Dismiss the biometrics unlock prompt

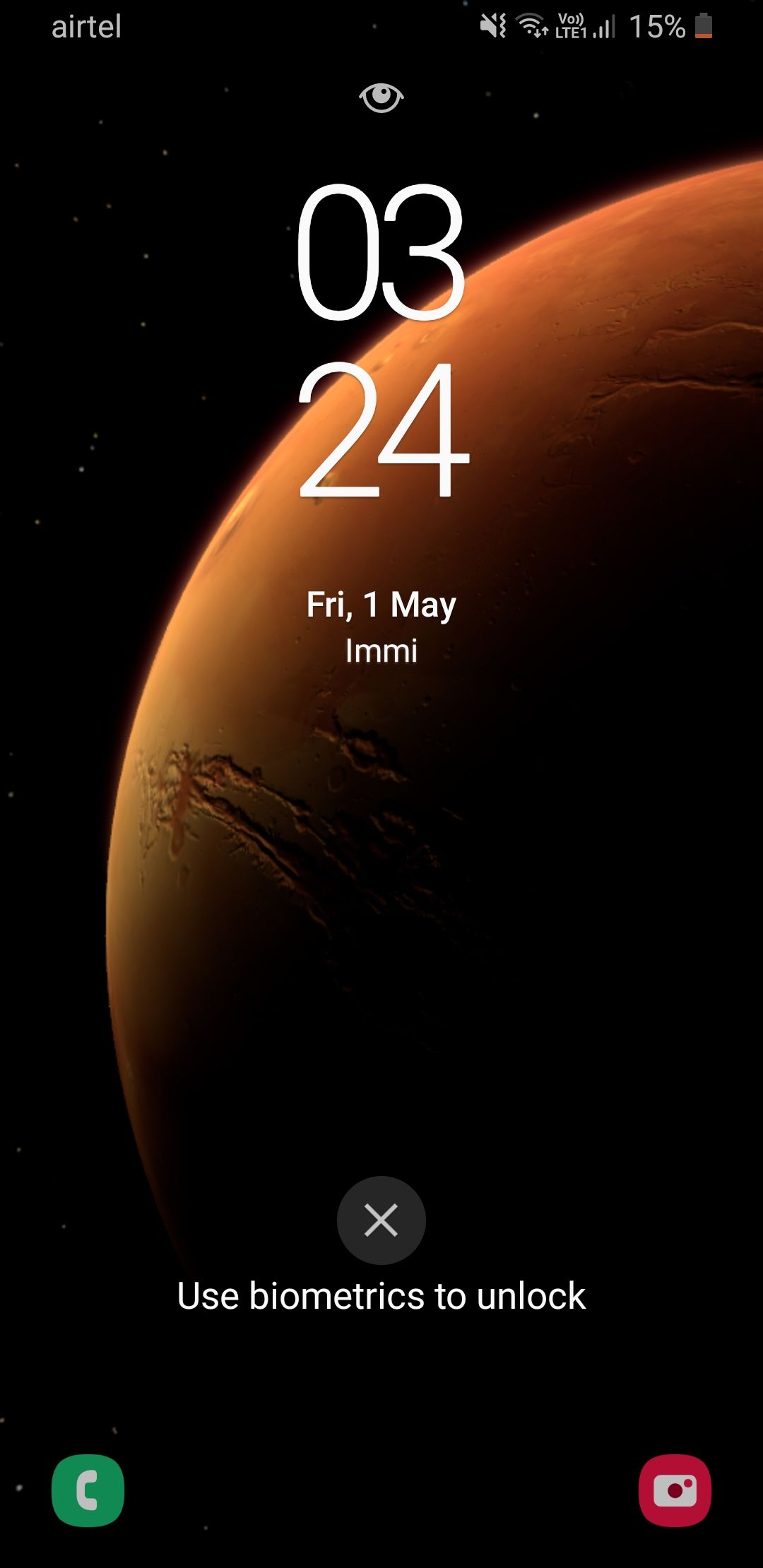tap(381, 1220)
